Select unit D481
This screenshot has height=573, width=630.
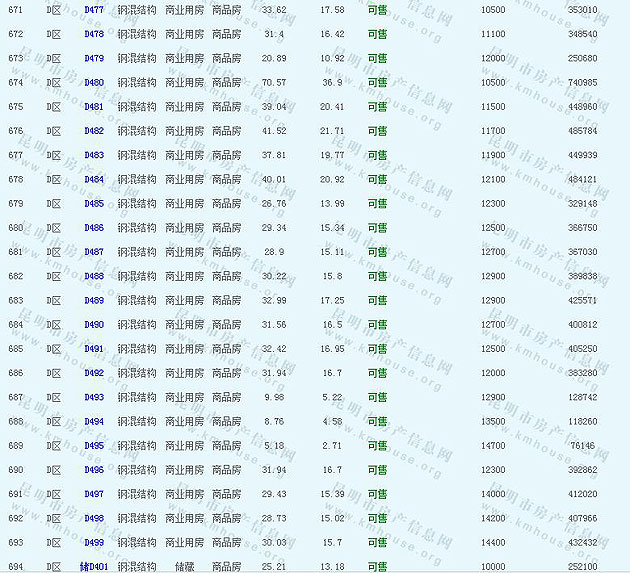tap(93, 107)
